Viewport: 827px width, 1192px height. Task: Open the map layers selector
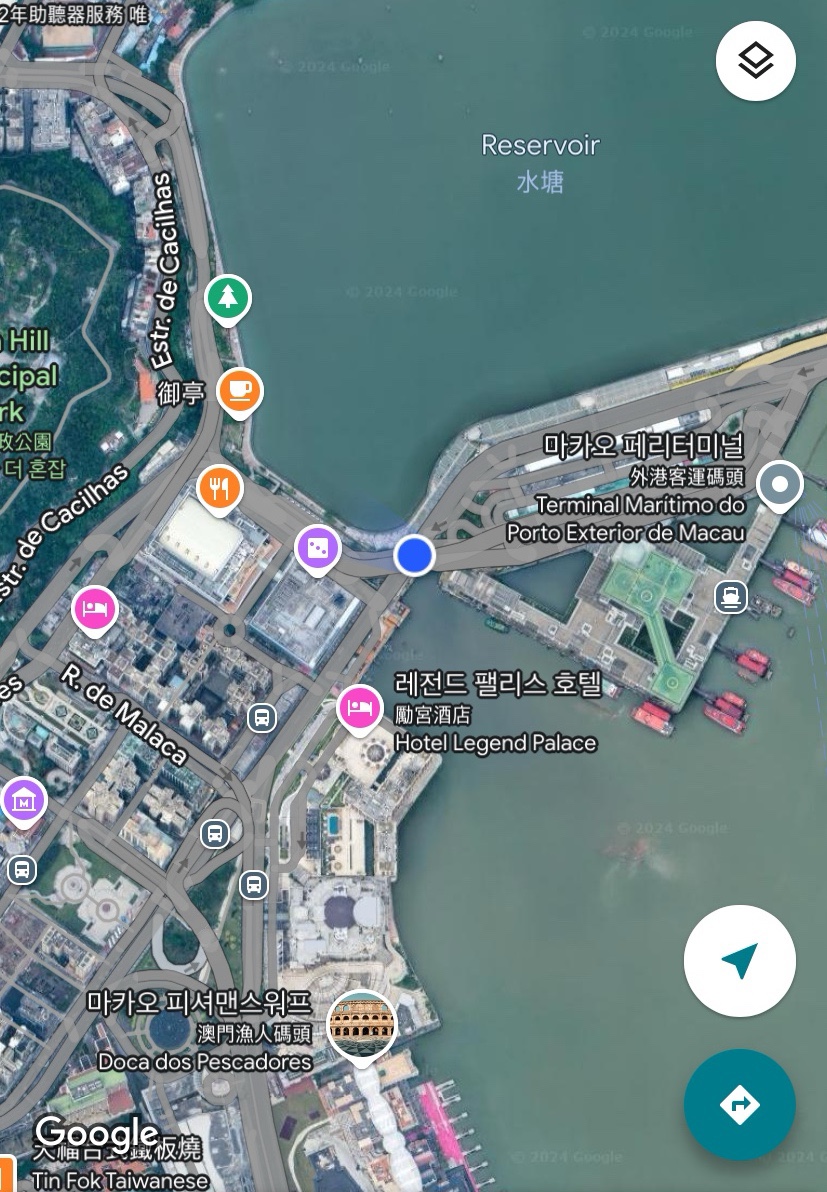click(756, 61)
